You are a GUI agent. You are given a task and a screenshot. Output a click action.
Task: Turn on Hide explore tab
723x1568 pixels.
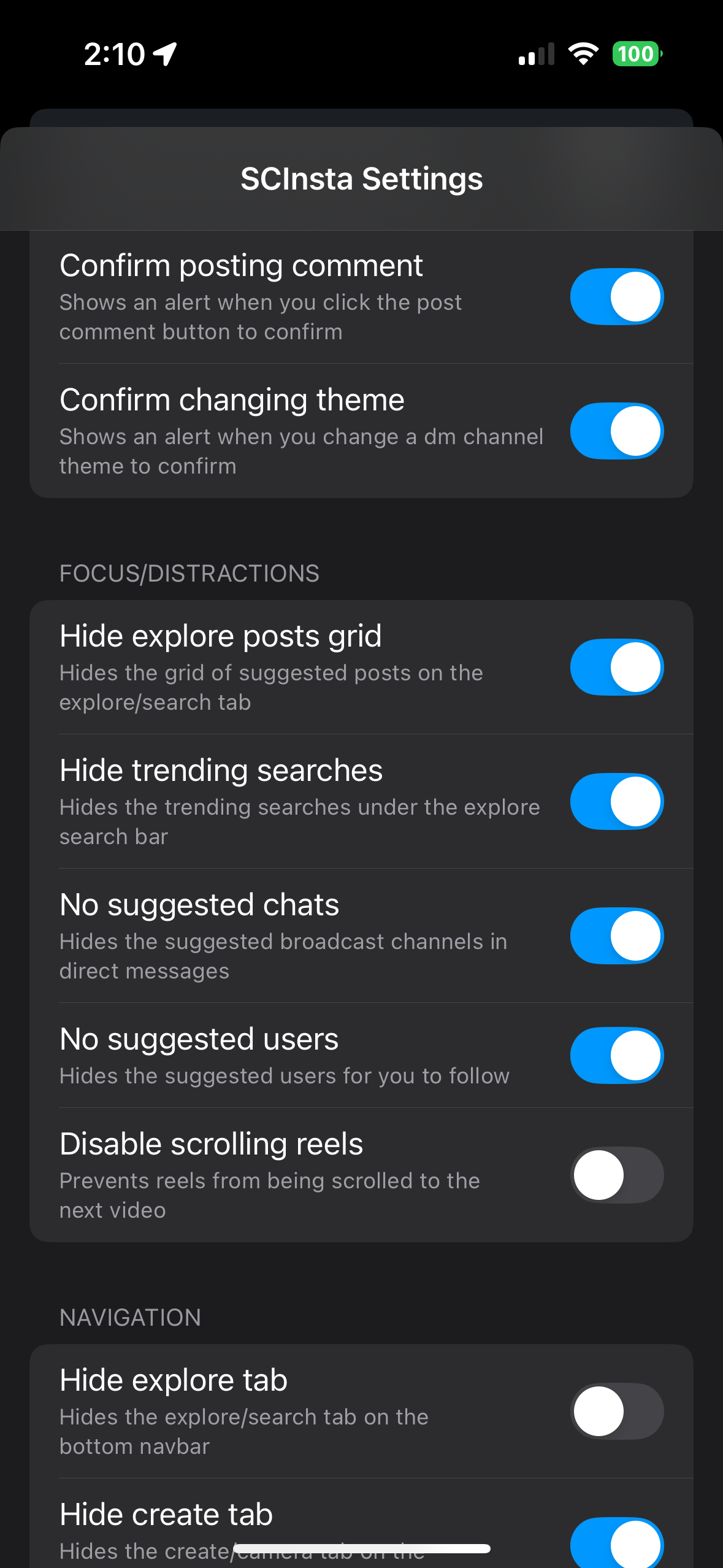(x=616, y=1411)
